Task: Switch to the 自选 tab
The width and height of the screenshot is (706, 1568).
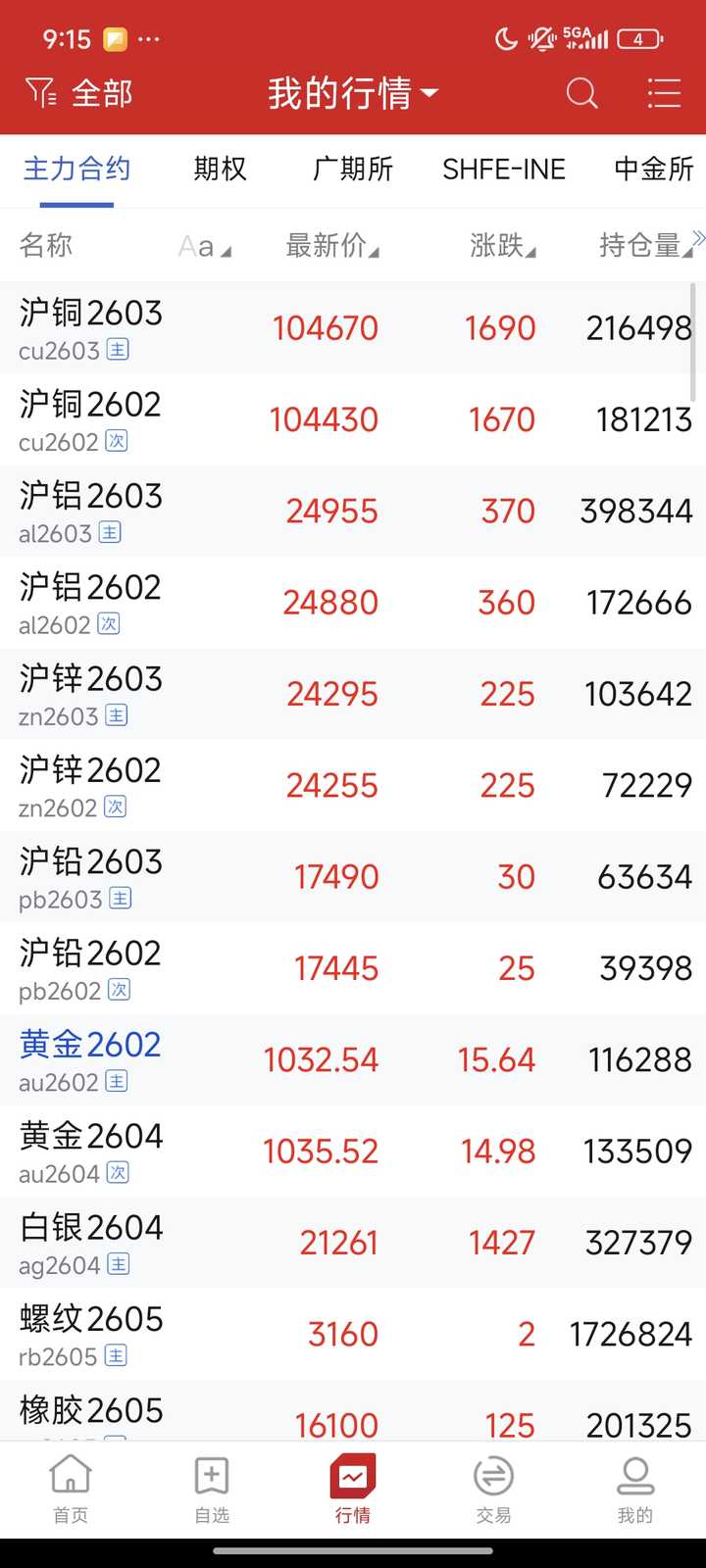Action: (212, 1488)
